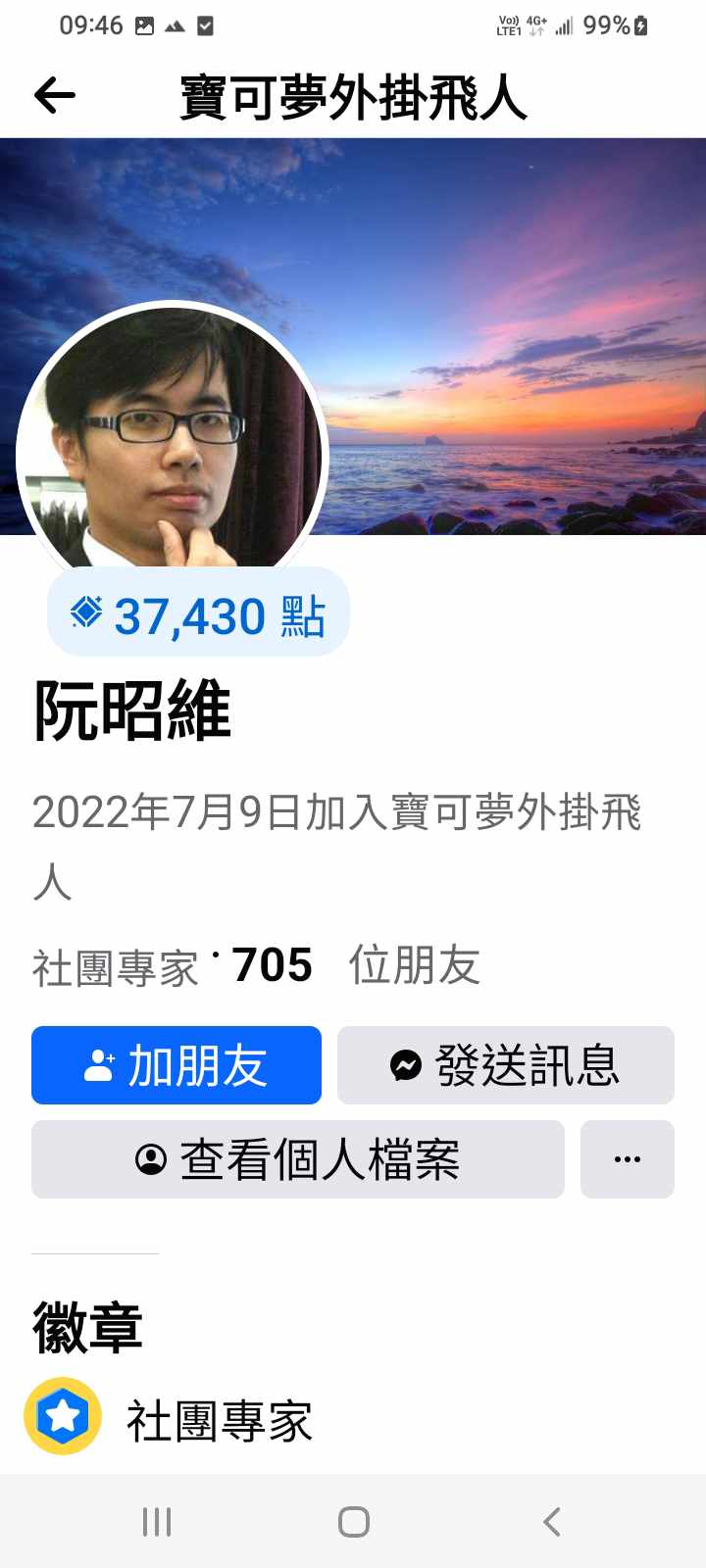Image resolution: width=706 pixels, height=1568 pixels.
Task: Open the 社團專家 badge row
Action: (x=218, y=1420)
